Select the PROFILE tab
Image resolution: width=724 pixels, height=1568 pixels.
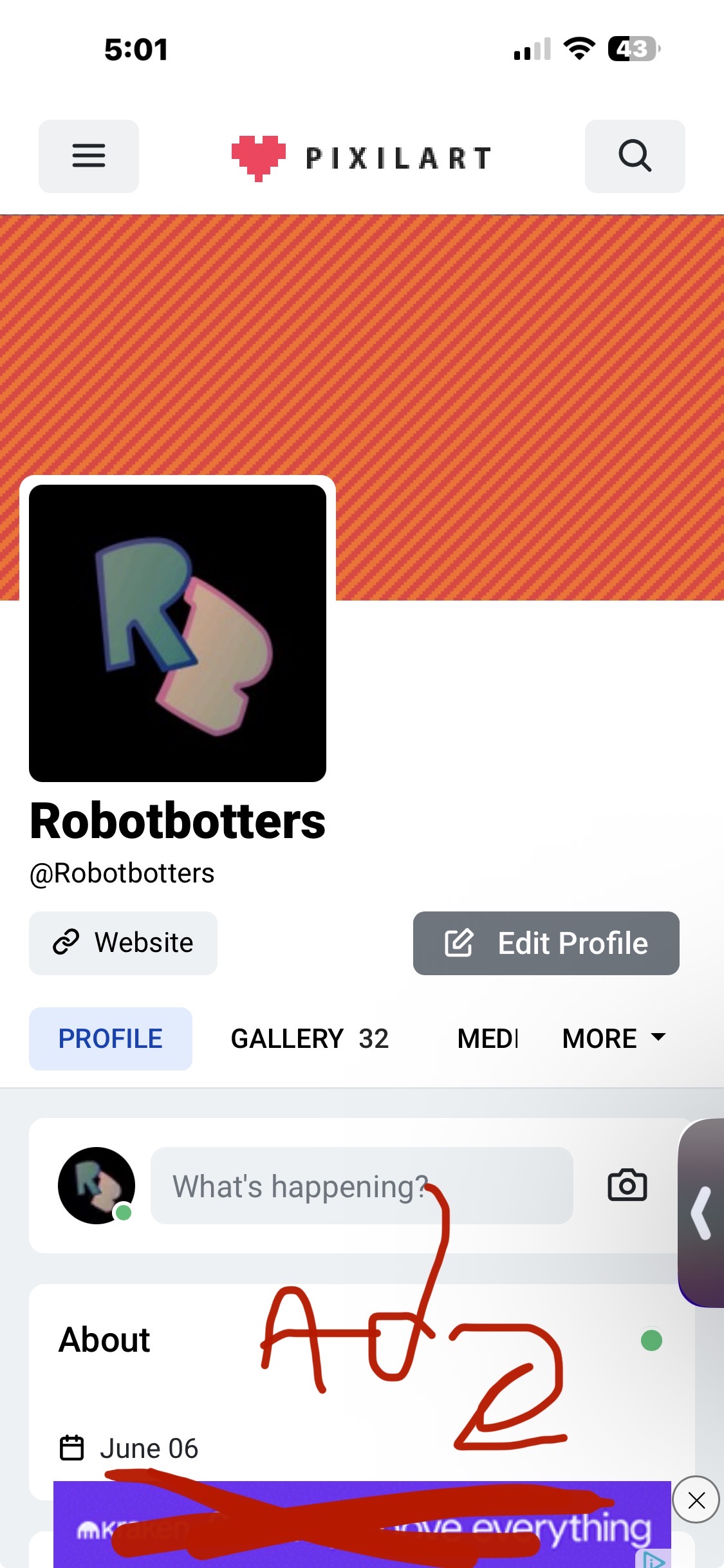coord(111,1038)
